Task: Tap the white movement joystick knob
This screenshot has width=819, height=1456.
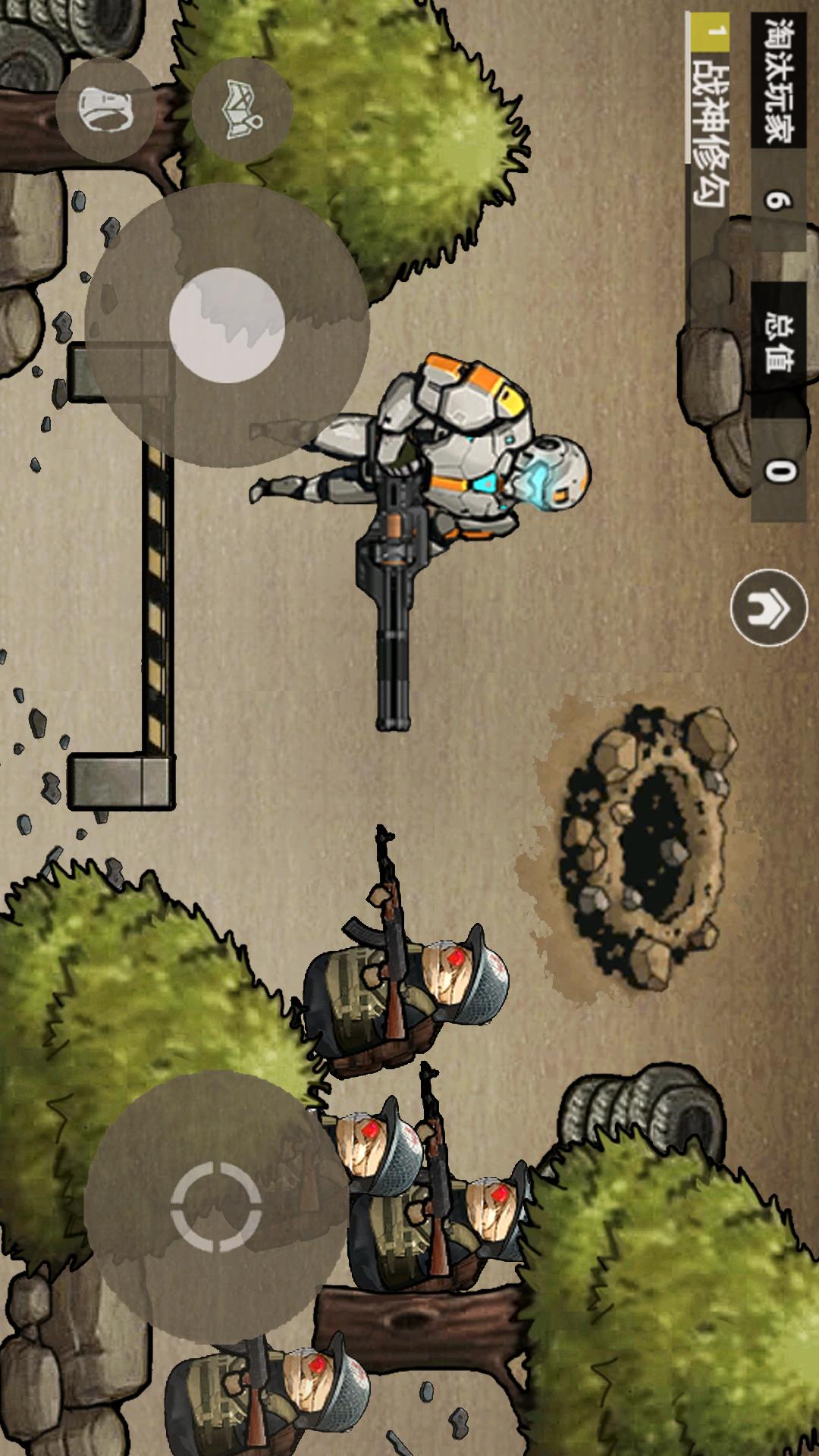Action: [x=227, y=325]
